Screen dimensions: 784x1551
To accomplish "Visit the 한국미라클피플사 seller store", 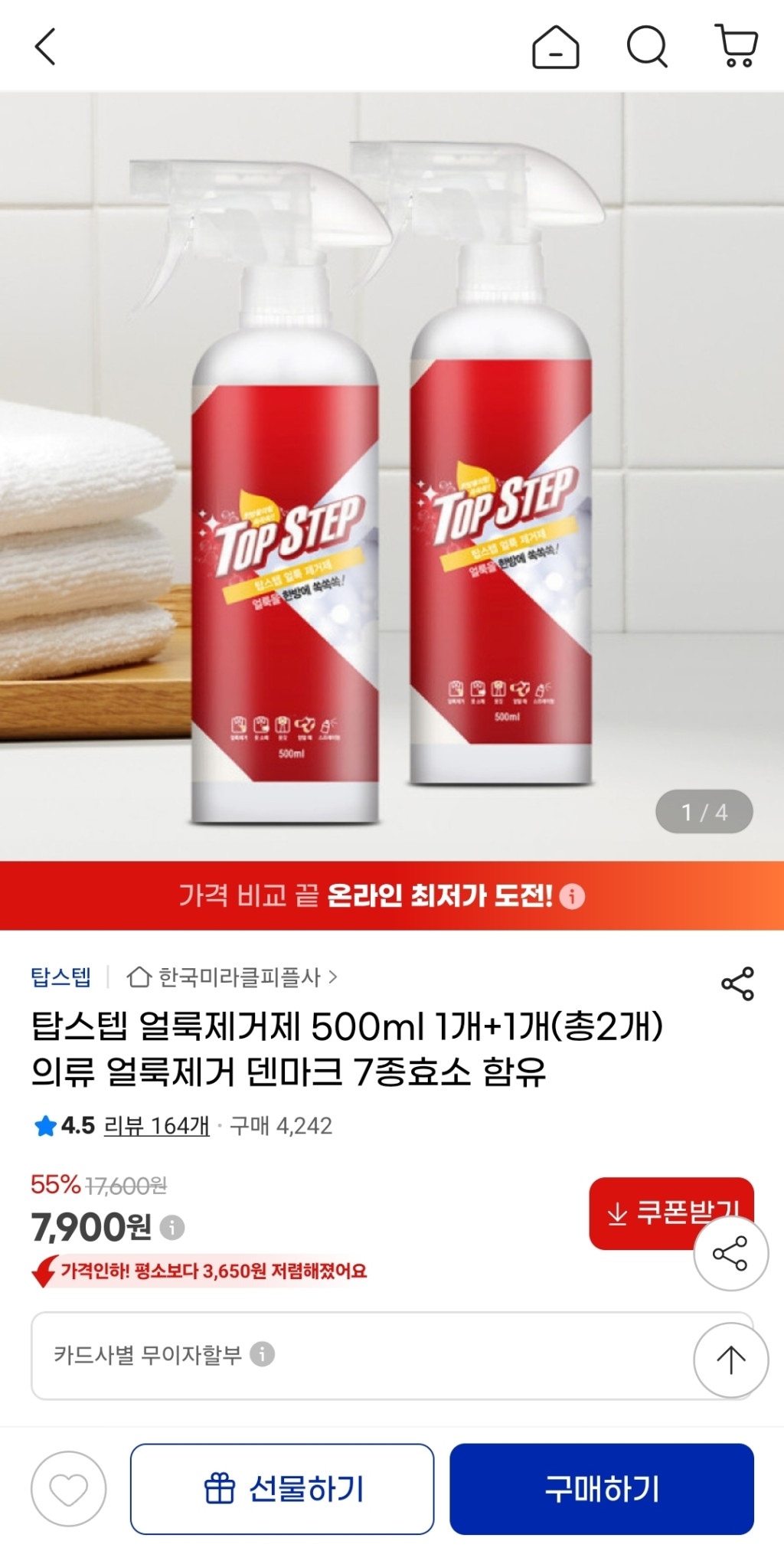I will [233, 977].
